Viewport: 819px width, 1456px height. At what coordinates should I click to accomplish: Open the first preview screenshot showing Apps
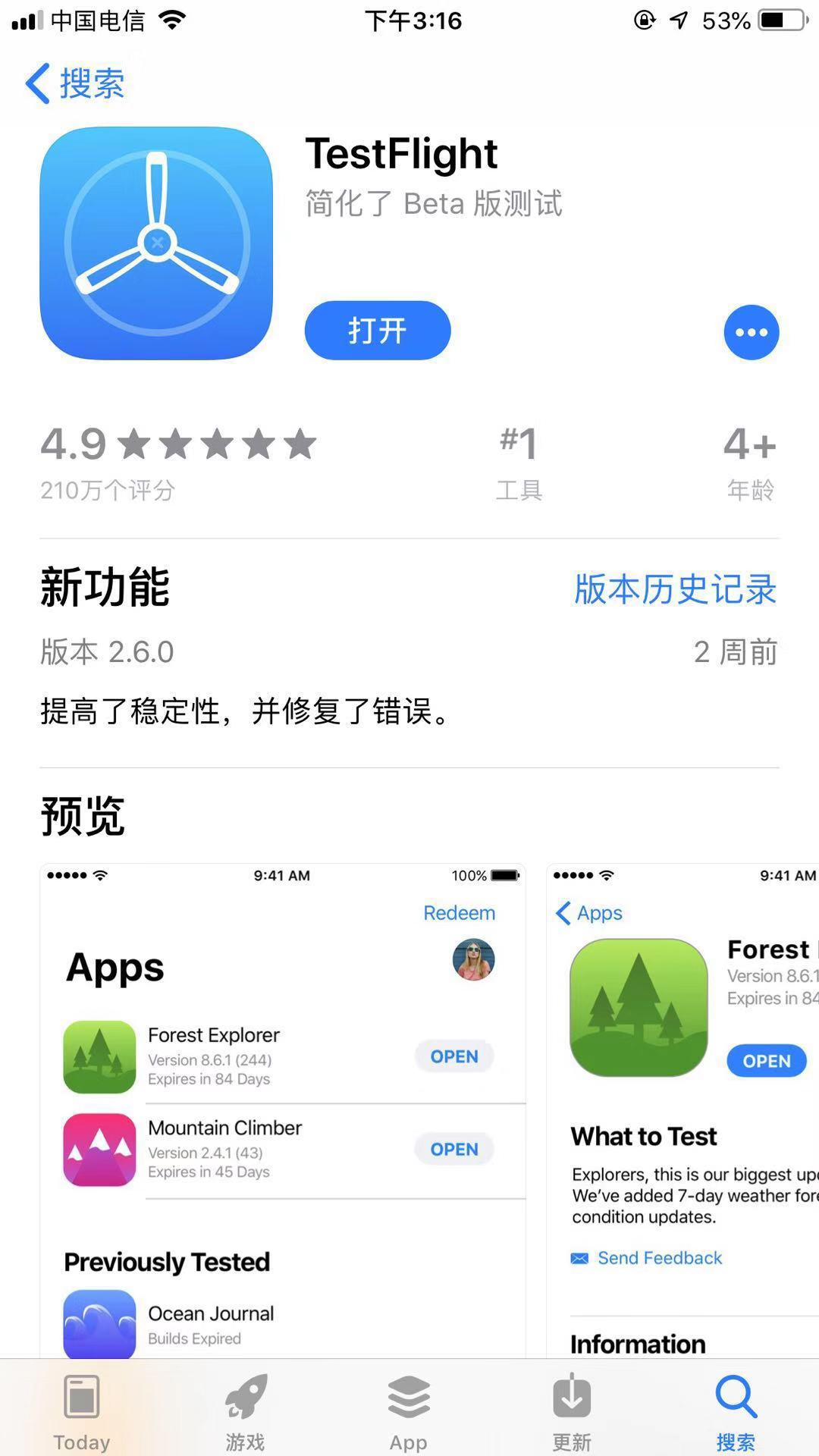click(282, 1107)
